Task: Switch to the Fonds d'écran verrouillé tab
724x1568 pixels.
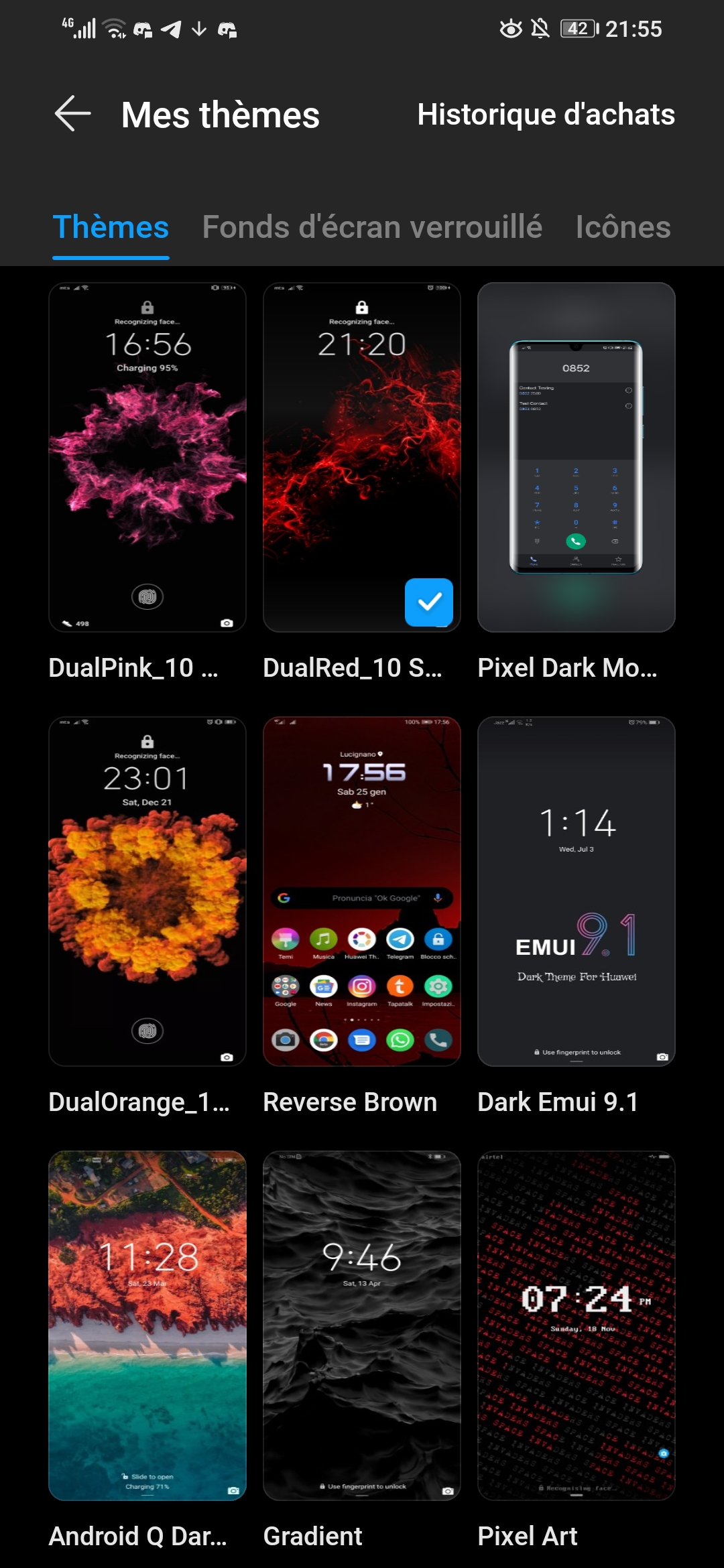Action: click(372, 227)
